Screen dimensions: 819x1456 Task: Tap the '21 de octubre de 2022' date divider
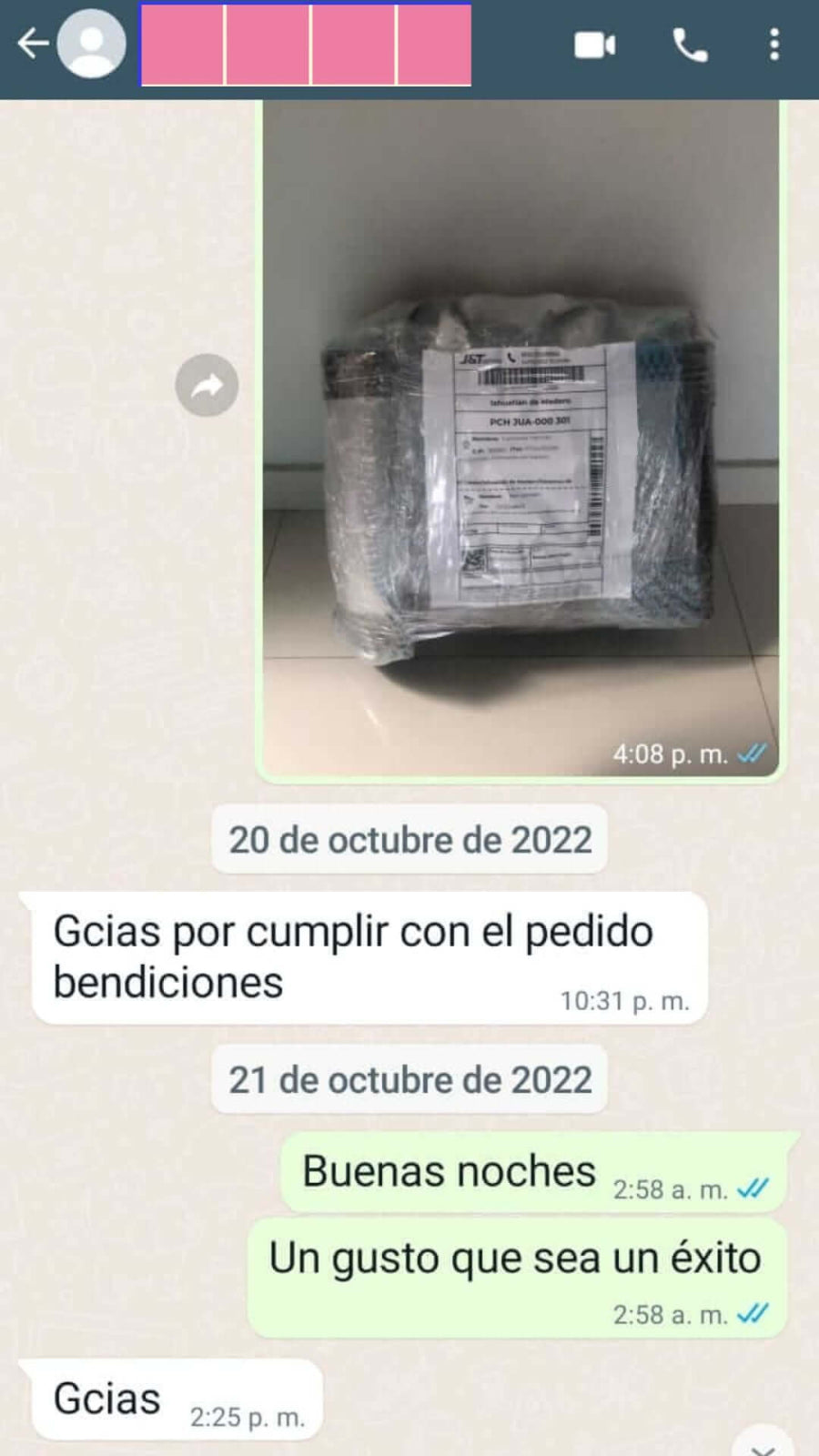tap(409, 1080)
